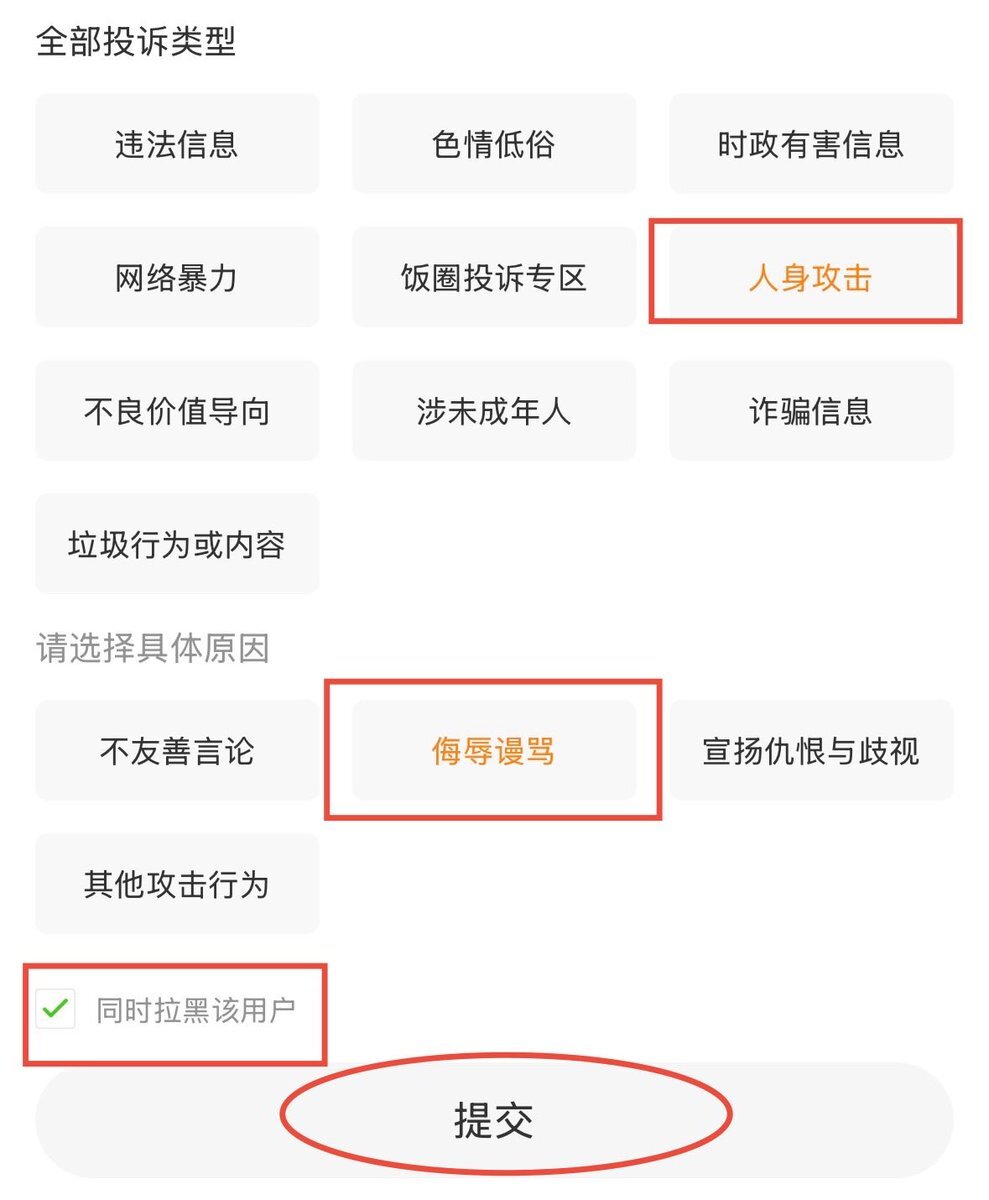The image size is (989, 1200).
Task: Choose 其他攻击行为 reason
Action: (x=177, y=883)
